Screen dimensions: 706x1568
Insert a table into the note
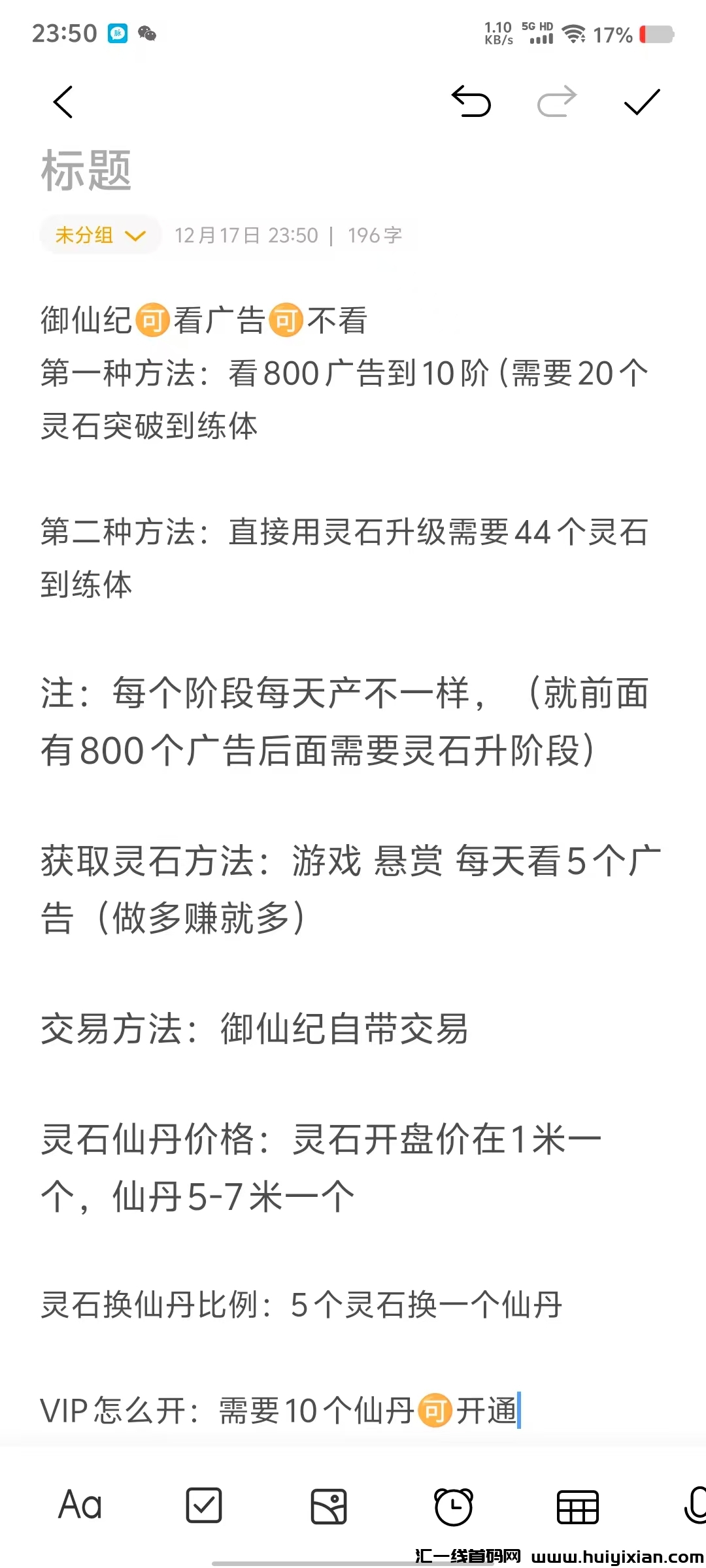(577, 1507)
